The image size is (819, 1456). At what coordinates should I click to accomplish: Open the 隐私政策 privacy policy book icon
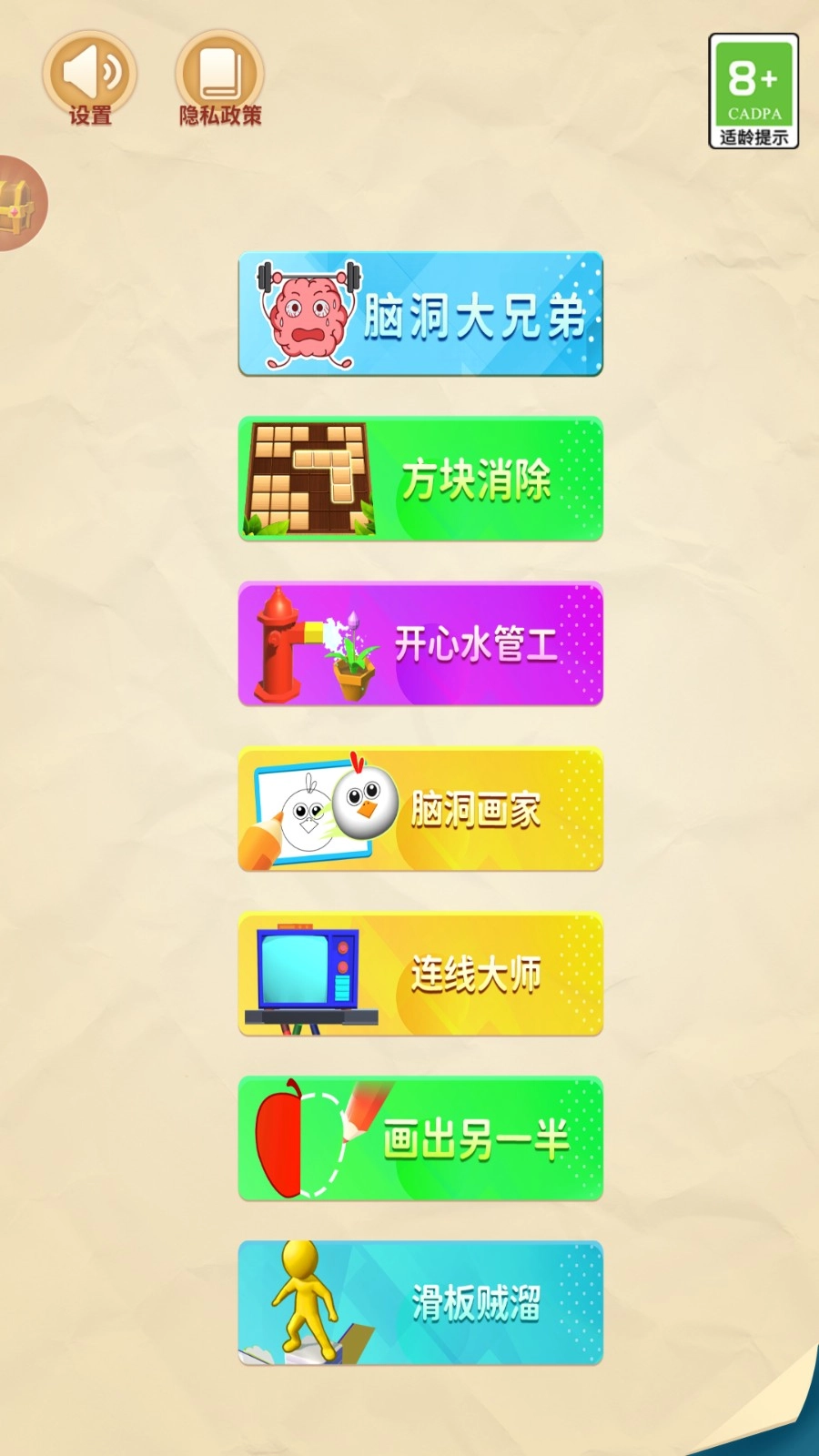coord(217,71)
